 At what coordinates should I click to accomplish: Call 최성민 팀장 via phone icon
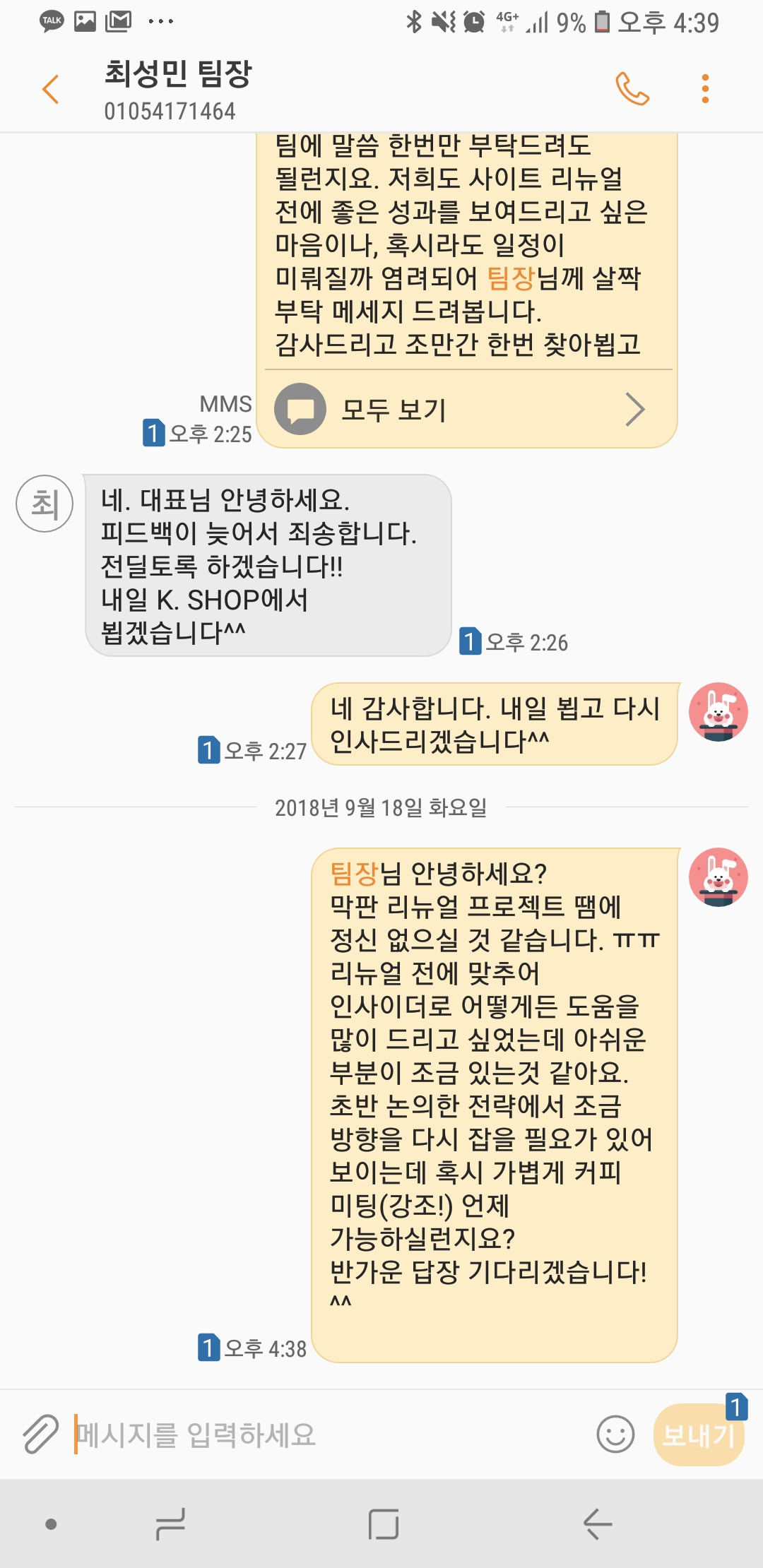pyautogui.click(x=632, y=89)
